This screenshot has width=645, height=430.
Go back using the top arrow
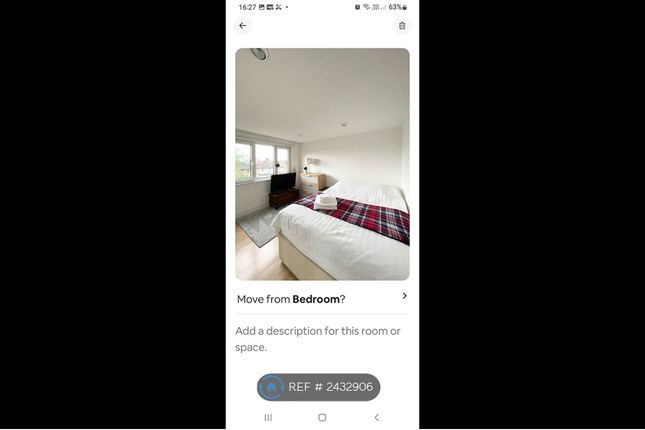point(242,26)
